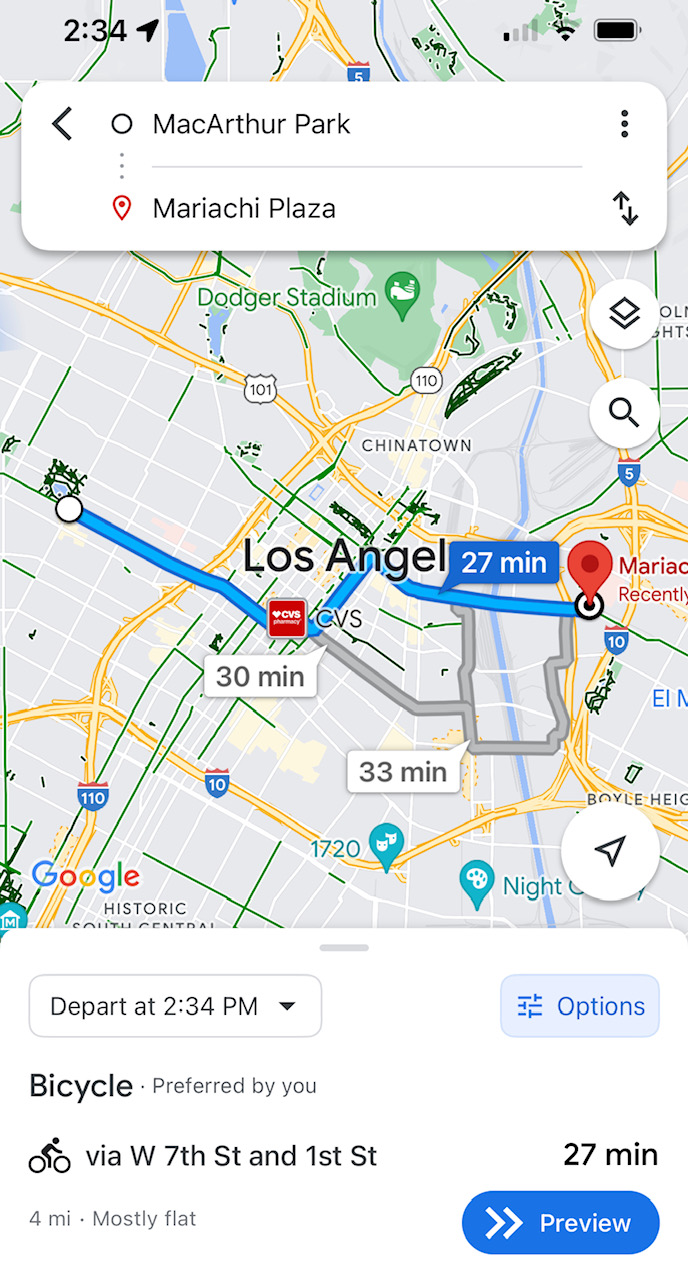
Task: Recenter the map on my location
Action: click(610, 851)
